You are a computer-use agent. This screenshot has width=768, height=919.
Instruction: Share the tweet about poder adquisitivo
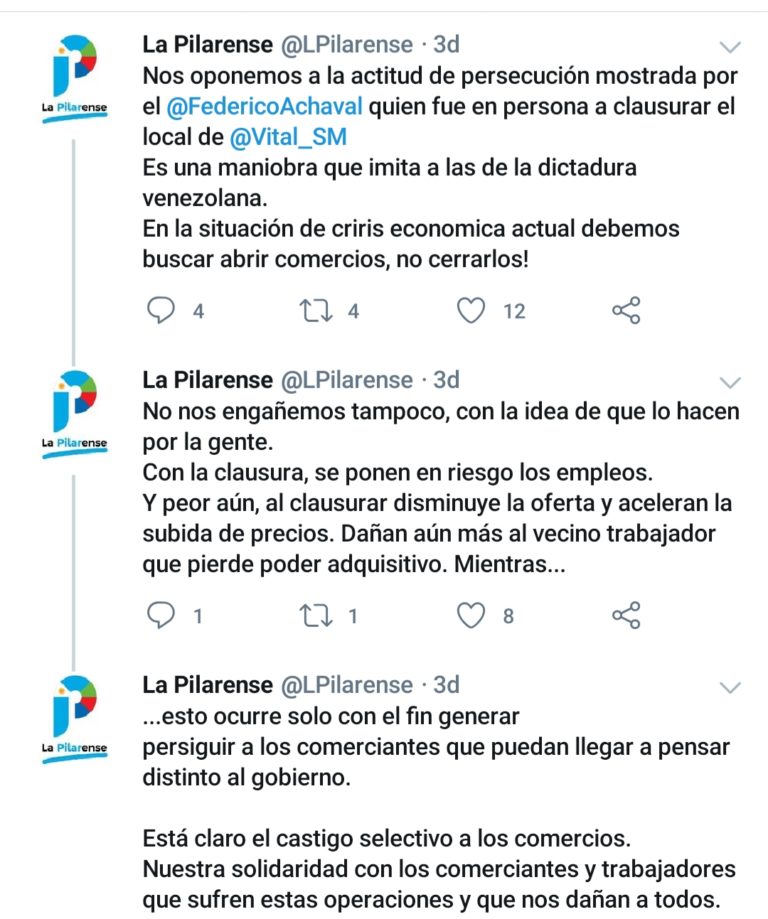click(x=626, y=616)
